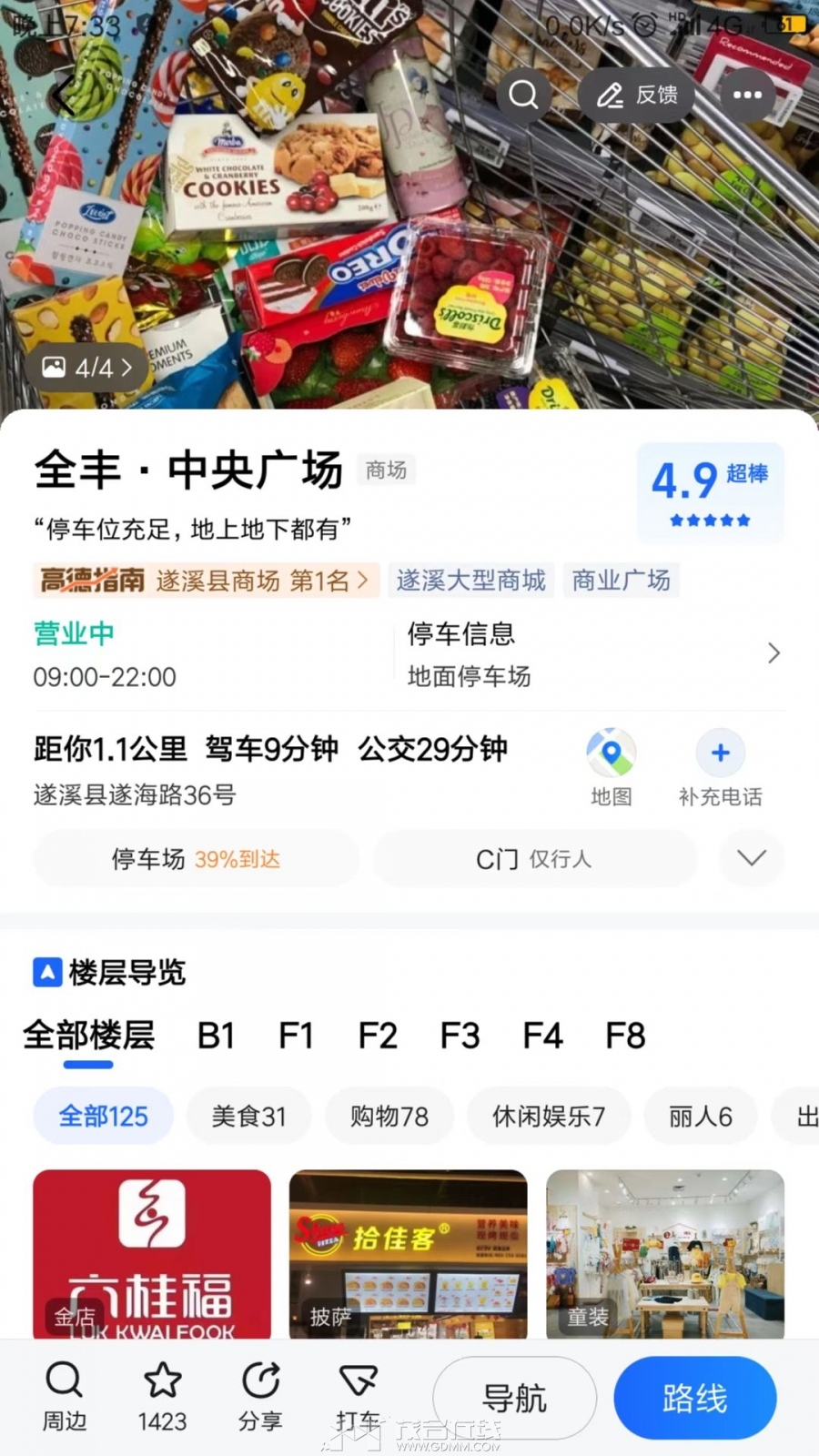The width and height of the screenshot is (819, 1456).
Task: Open the three-dot overflow menu
Action: [x=747, y=95]
